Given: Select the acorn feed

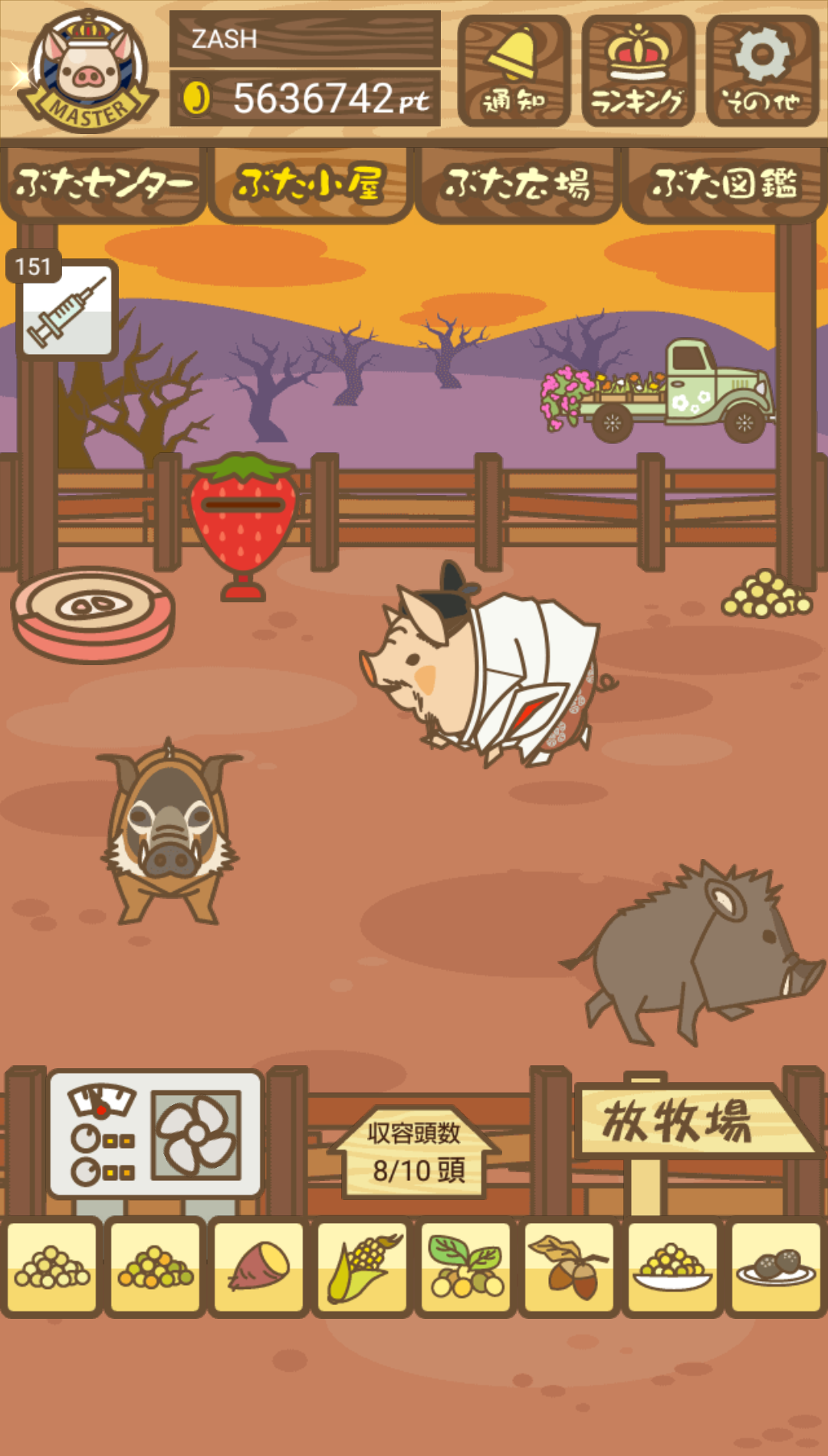Looking at the screenshot, I should tap(570, 1267).
